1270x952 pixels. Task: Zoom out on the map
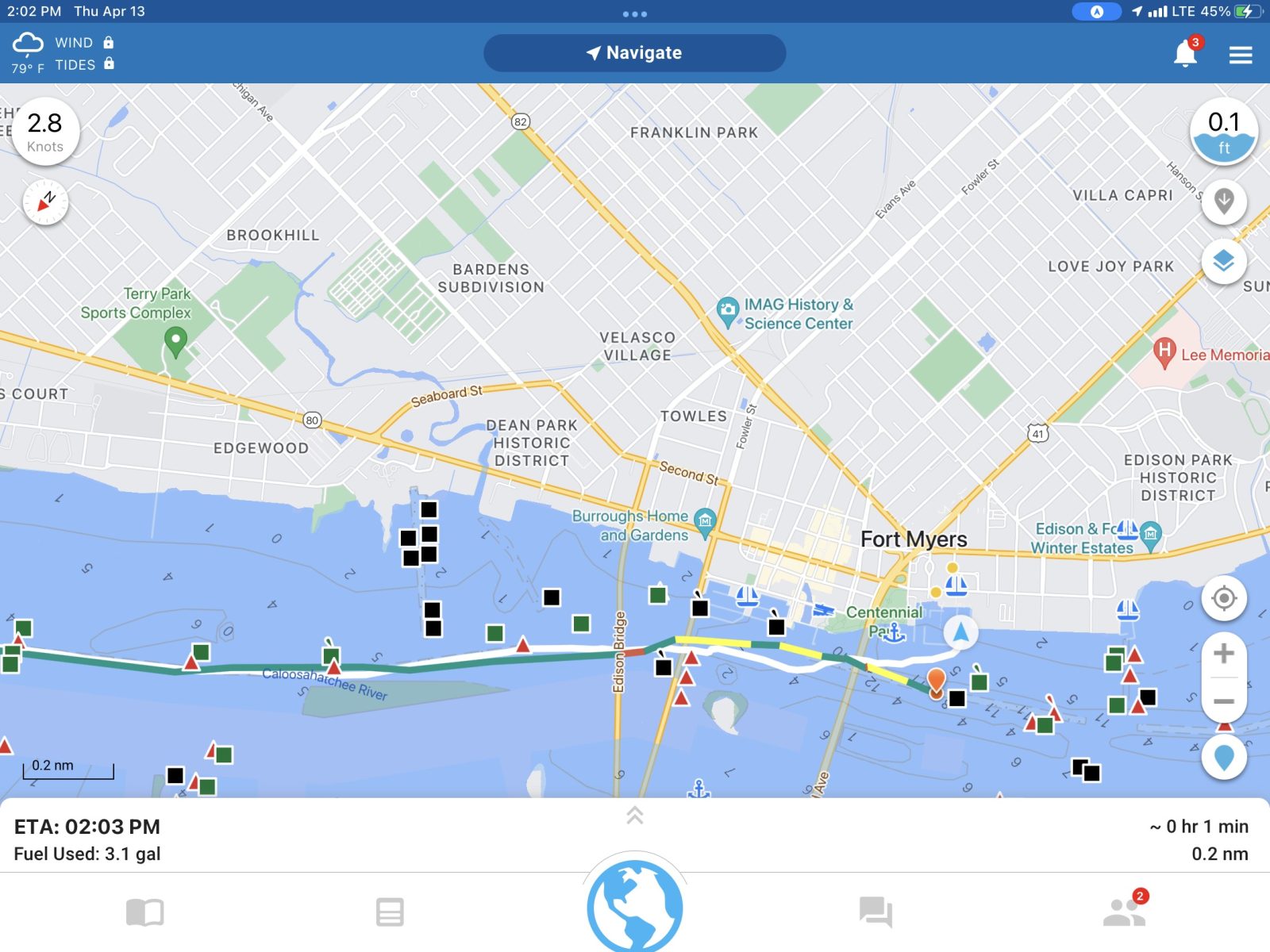[1223, 701]
